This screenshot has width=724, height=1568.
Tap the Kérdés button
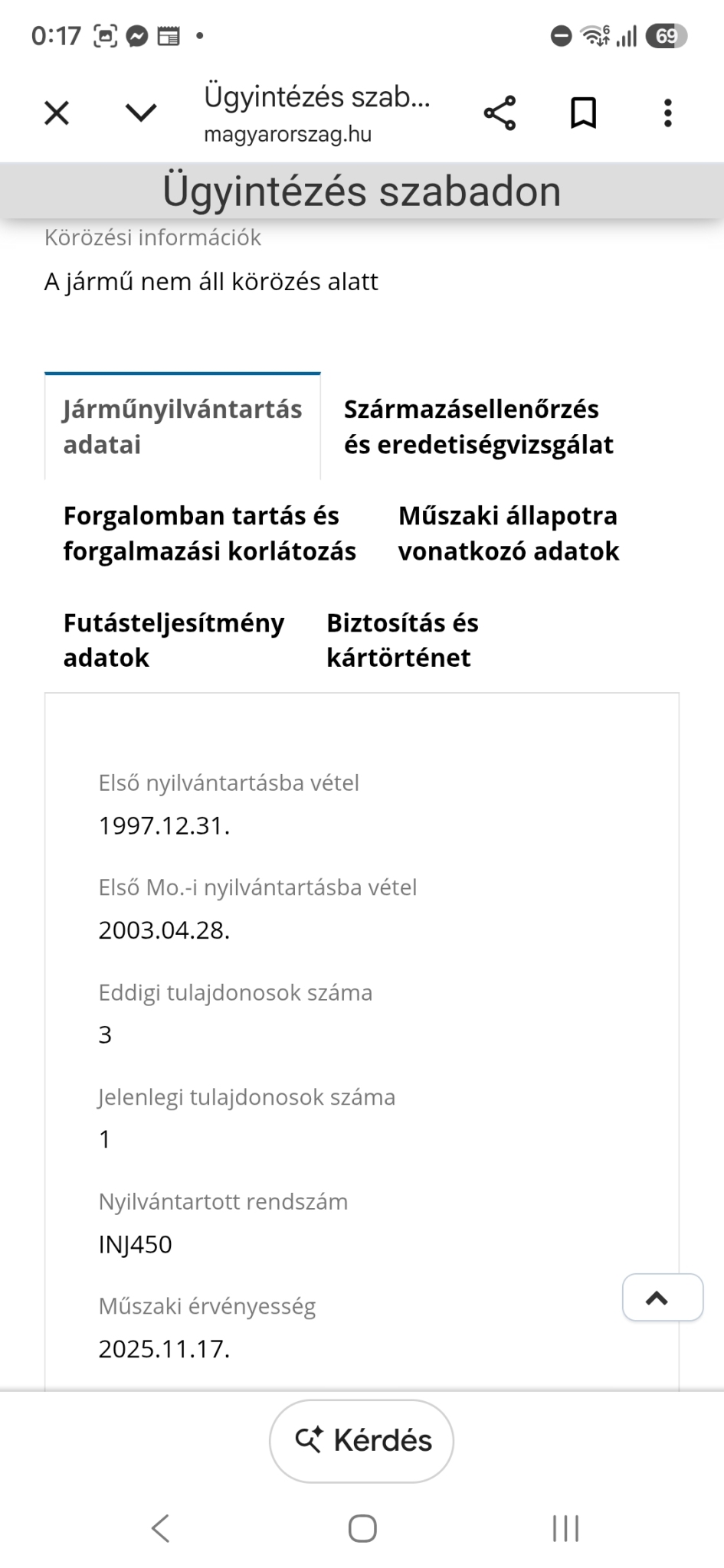(x=362, y=1441)
